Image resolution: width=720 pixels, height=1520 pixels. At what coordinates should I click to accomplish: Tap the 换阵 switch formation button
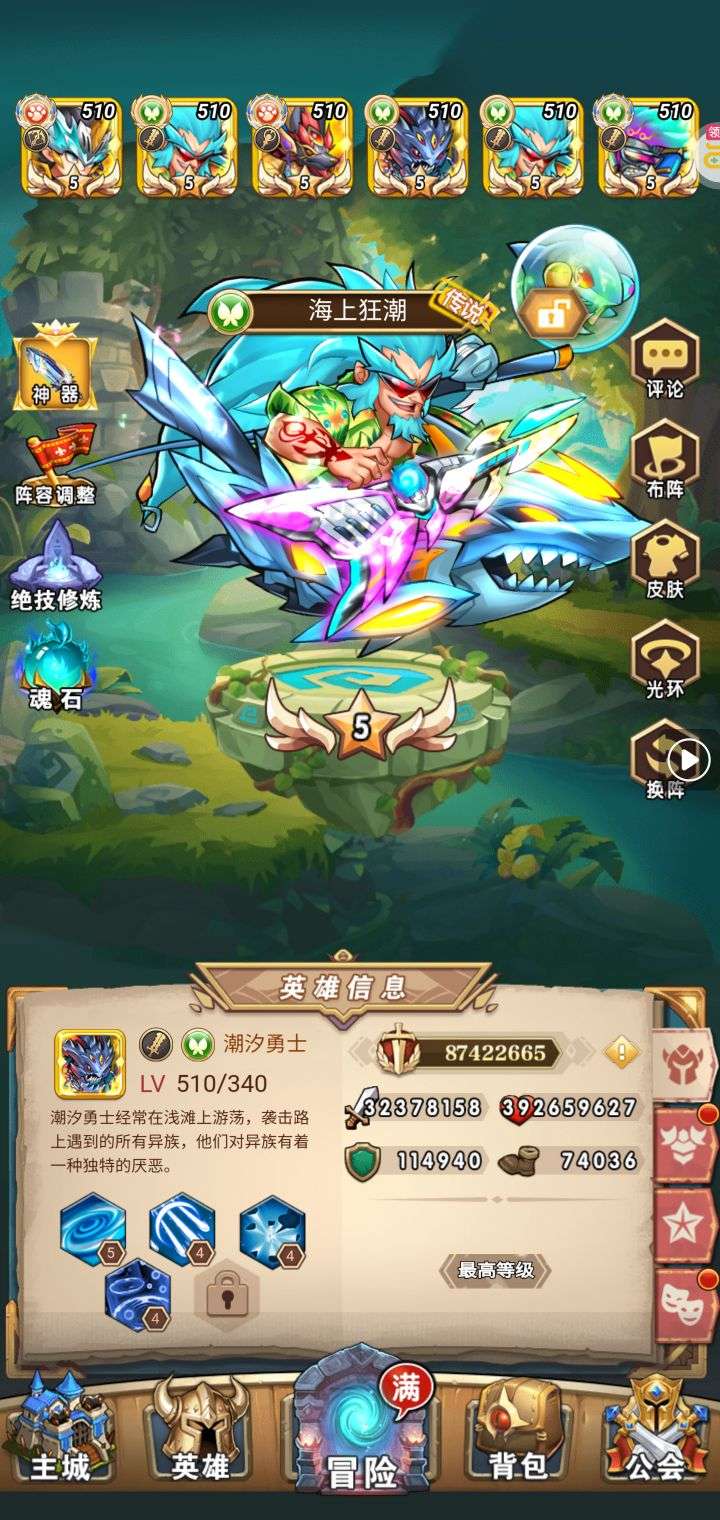click(665, 765)
